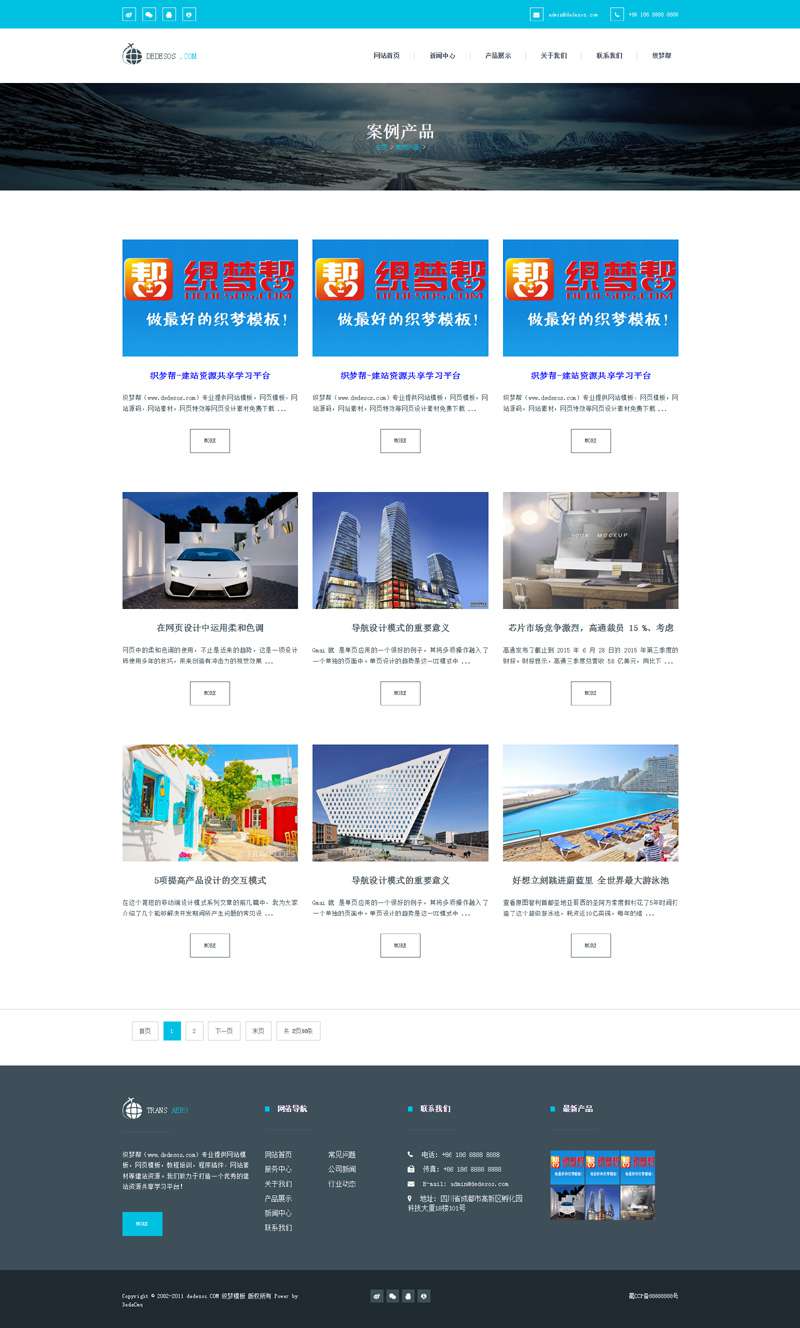
Task: Open the 5项提高产品设计的交互模式 article title
Action: 210,881
